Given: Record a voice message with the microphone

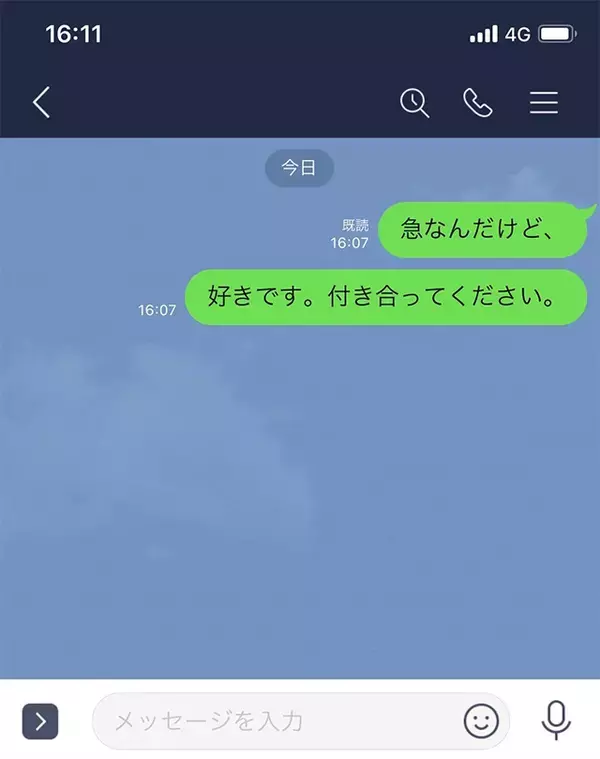Looking at the screenshot, I should pos(555,720).
